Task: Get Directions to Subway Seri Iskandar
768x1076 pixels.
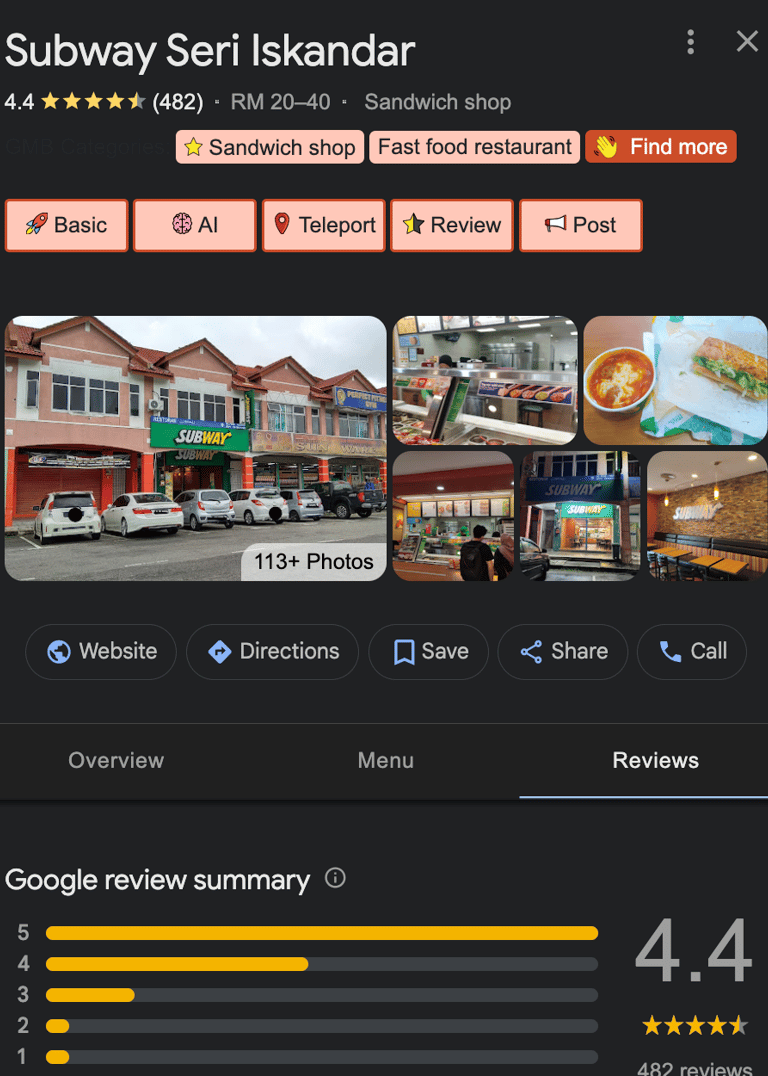Action: [x=273, y=652]
